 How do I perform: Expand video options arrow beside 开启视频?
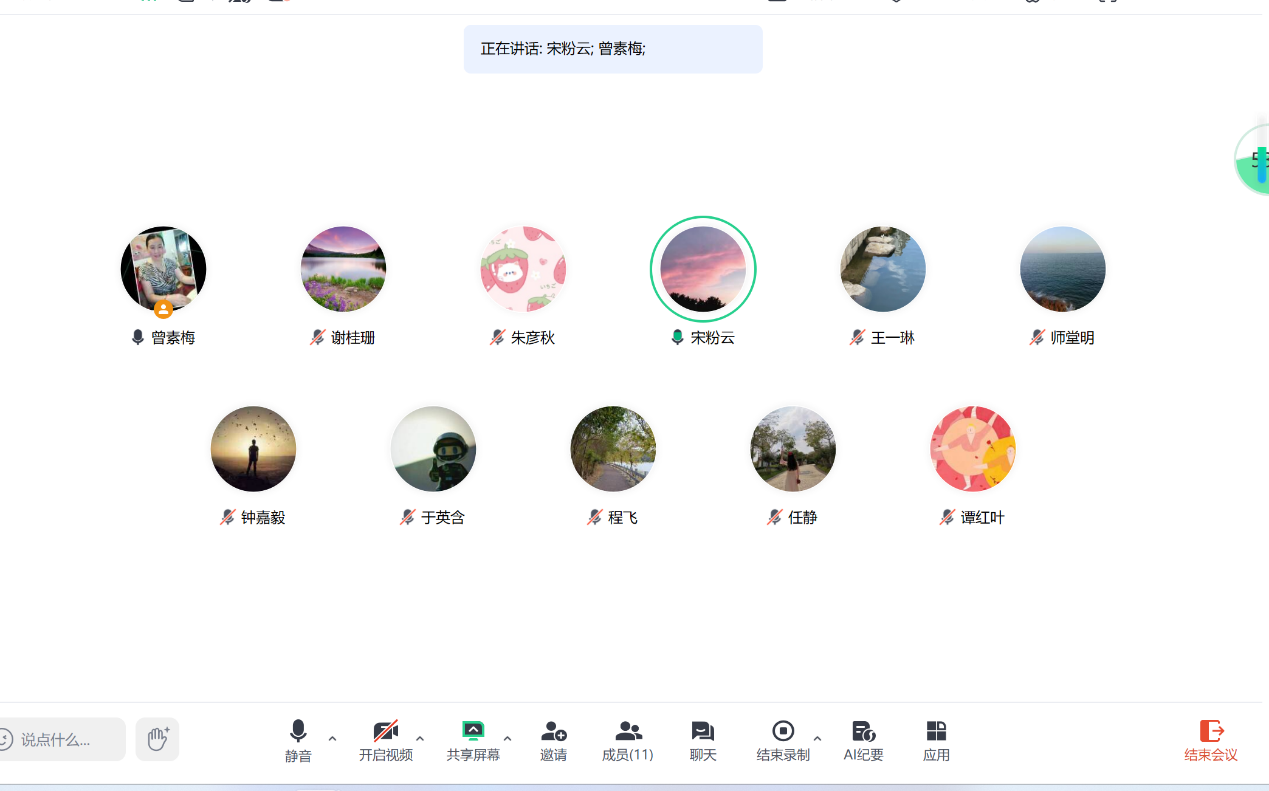420,739
